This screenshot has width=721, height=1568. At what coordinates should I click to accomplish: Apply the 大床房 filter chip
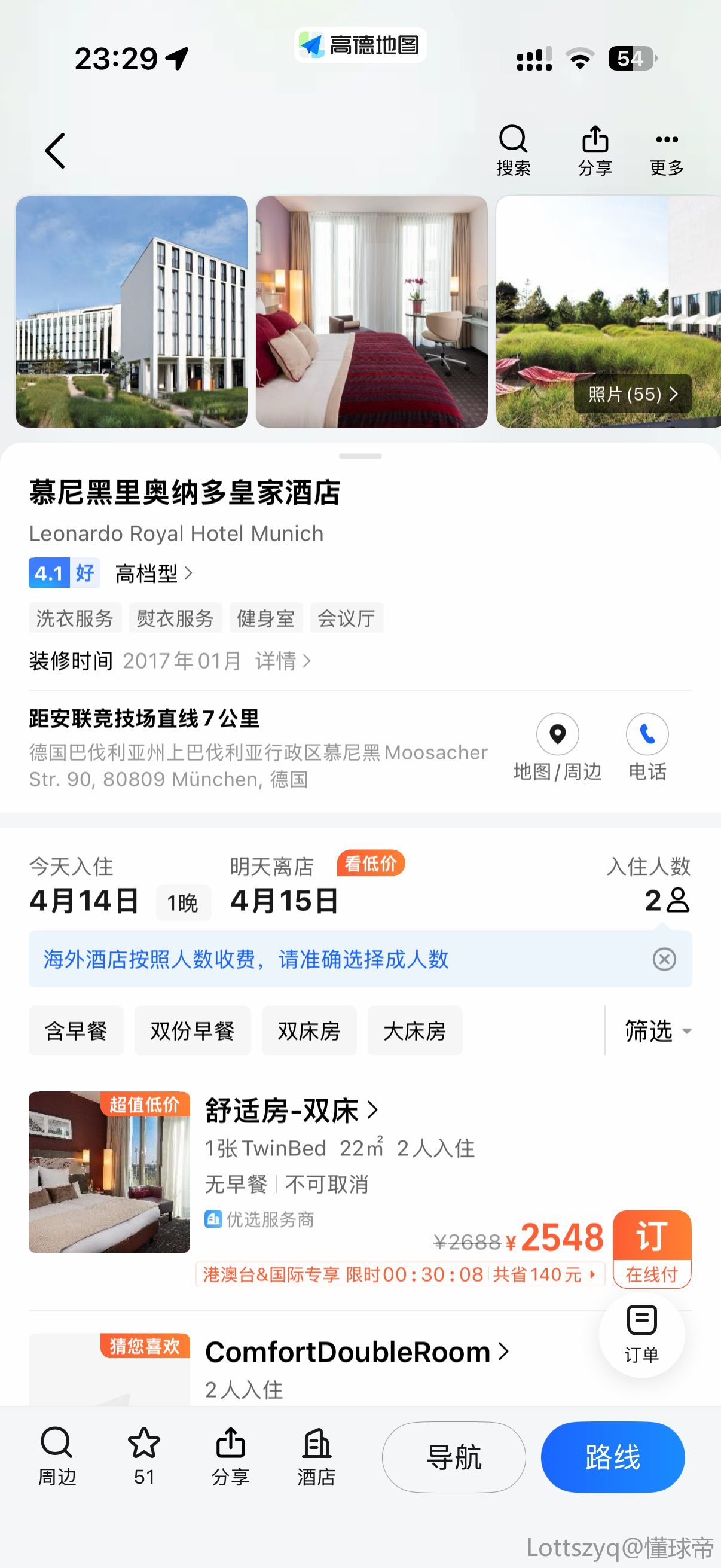click(415, 1031)
